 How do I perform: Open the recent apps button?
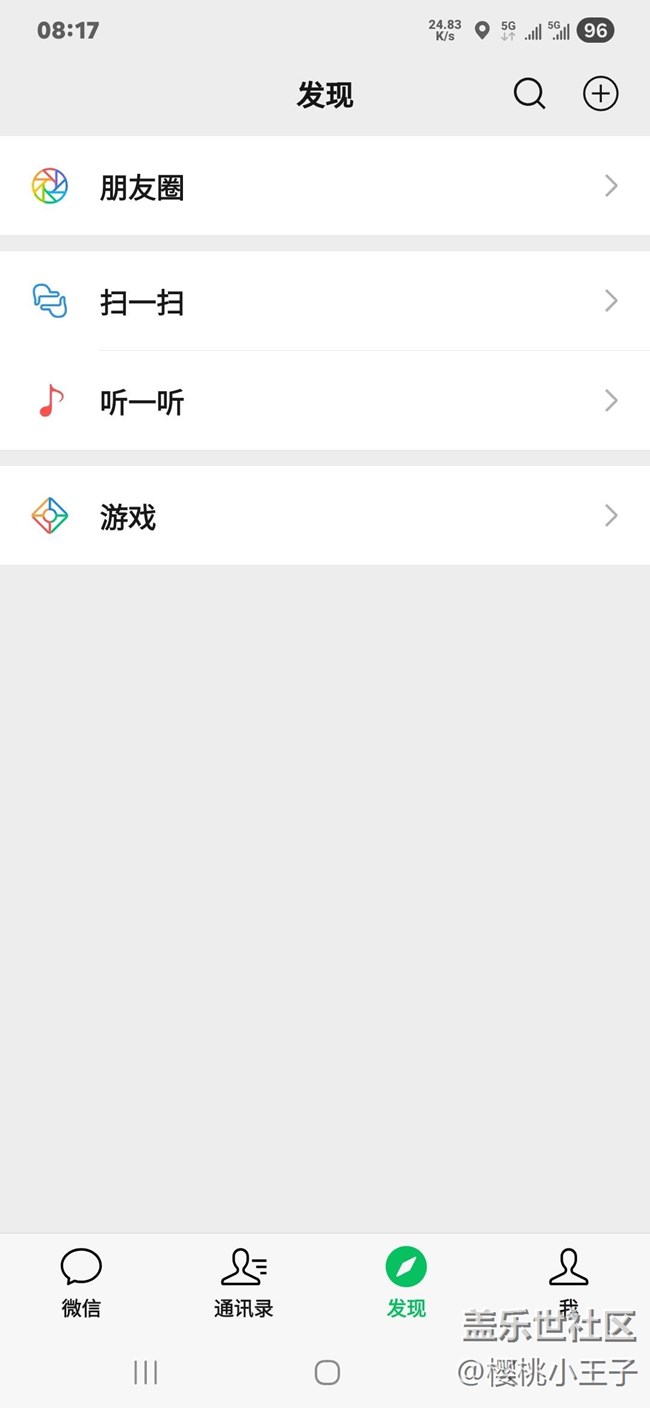(x=146, y=1372)
